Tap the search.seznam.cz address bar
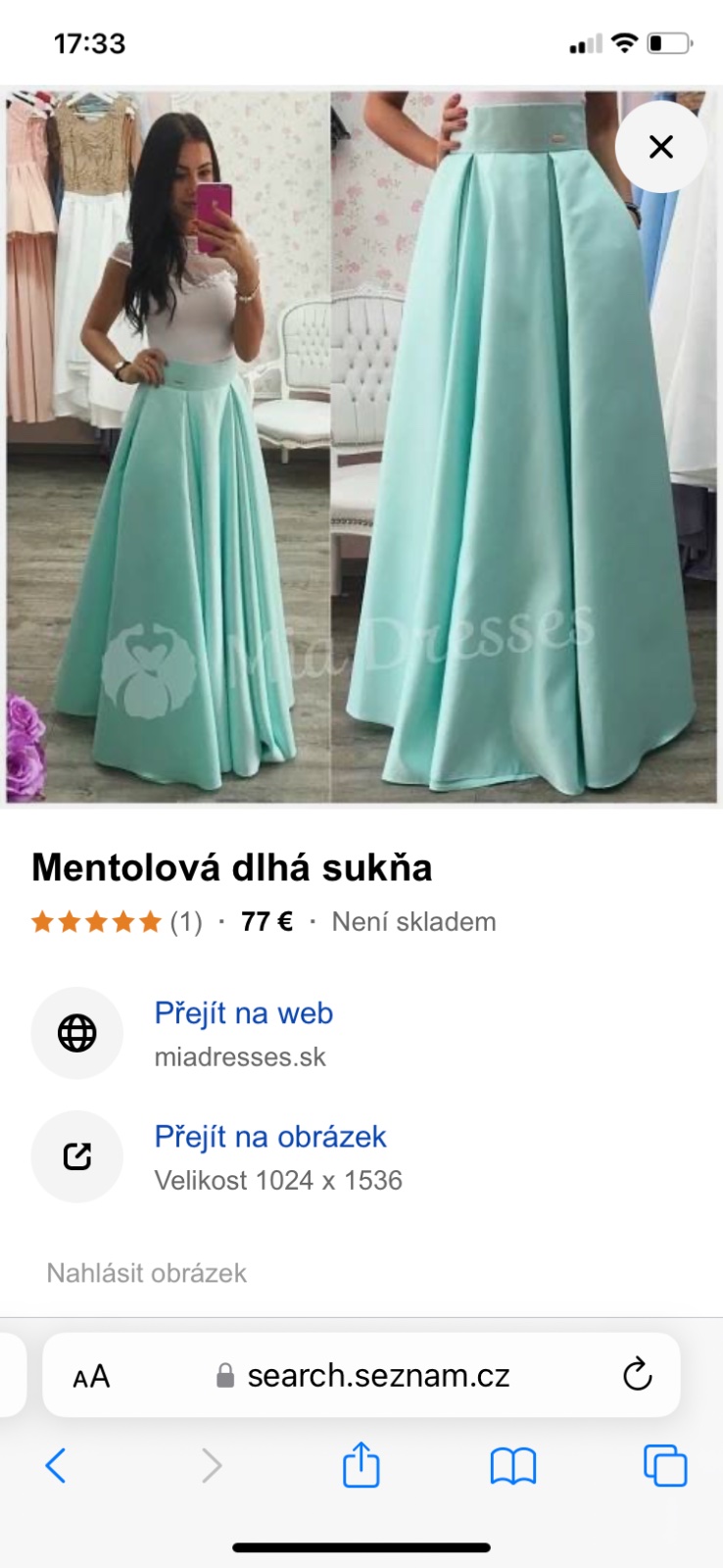The height and width of the screenshot is (1568, 723). (x=377, y=1376)
